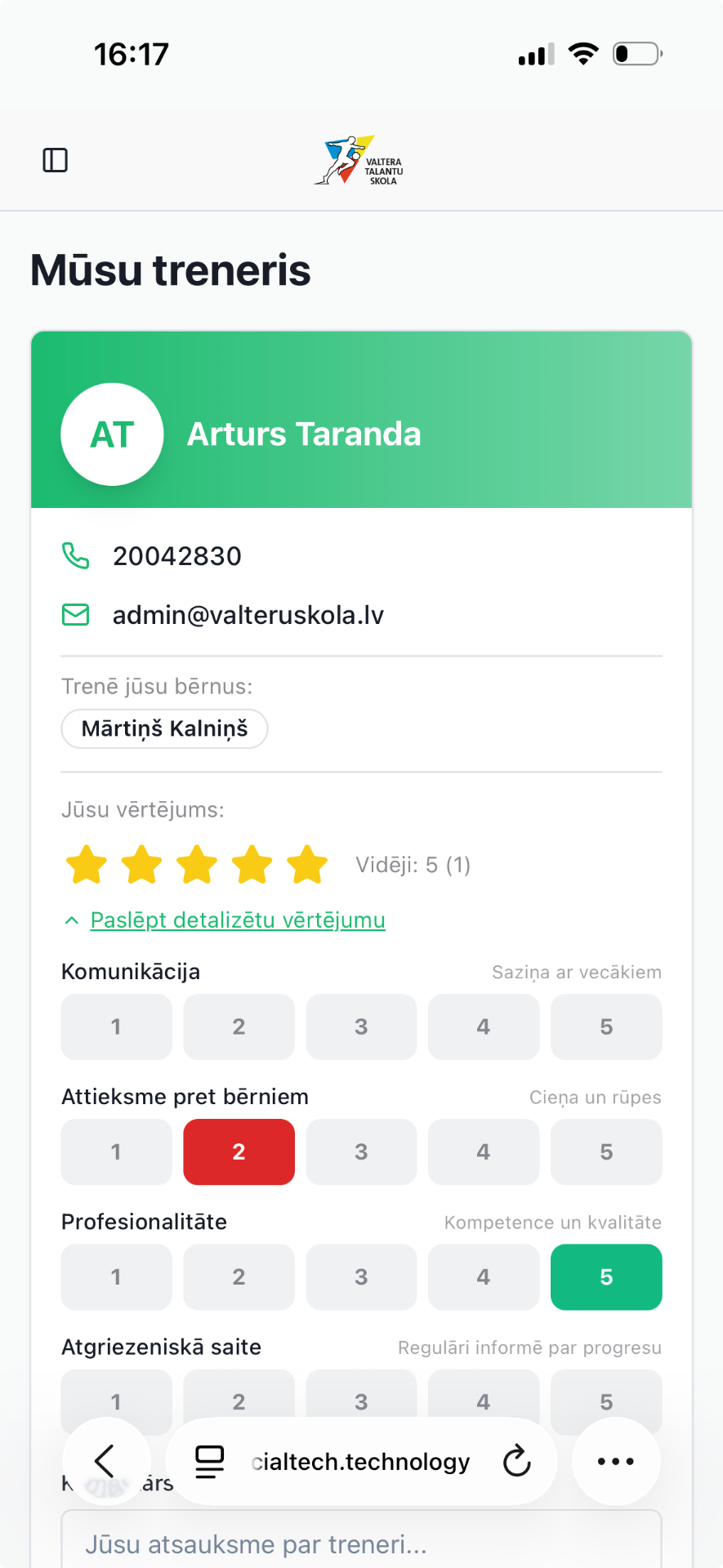Reload the page
The height and width of the screenshot is (1568, 723).
pos(516,1461)
